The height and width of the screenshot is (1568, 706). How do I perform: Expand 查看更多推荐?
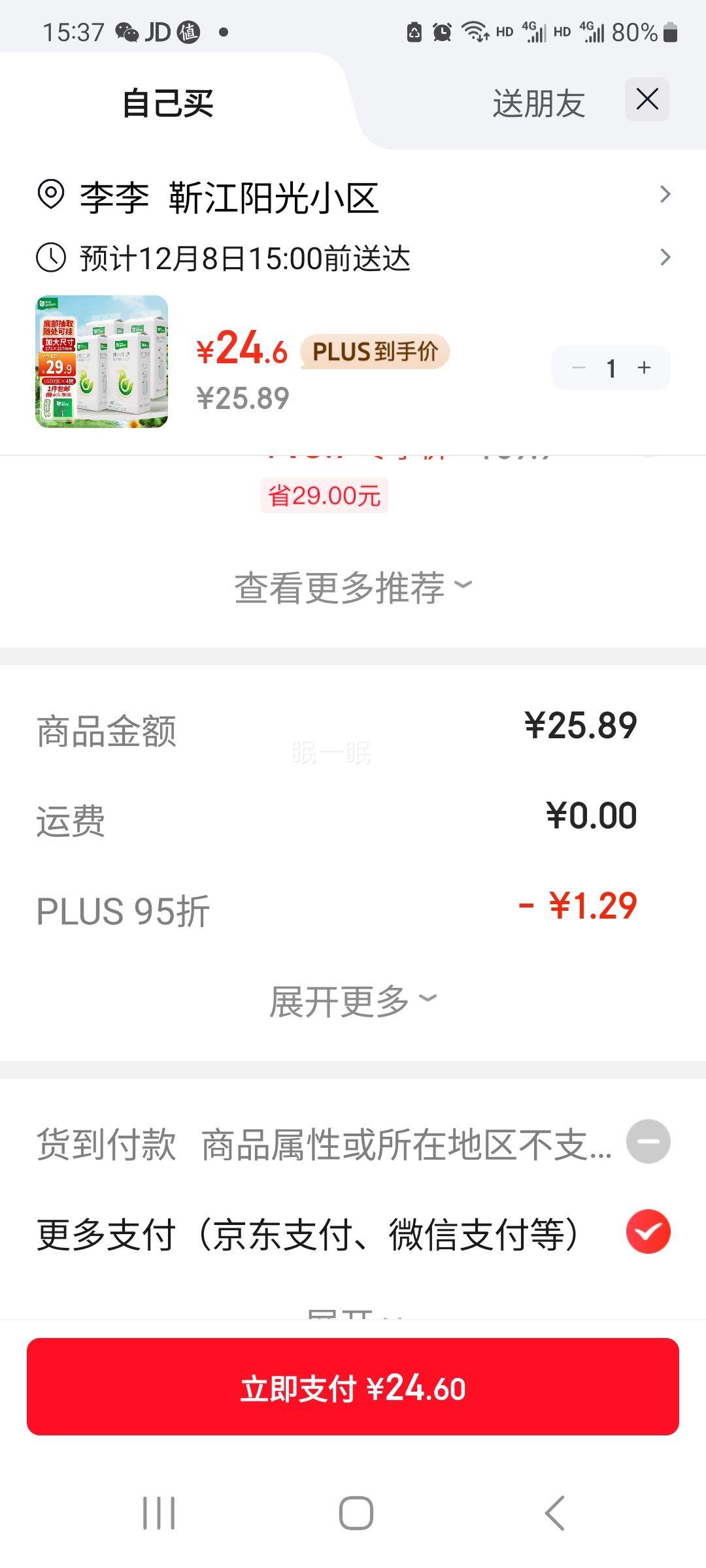(x=353, y=587)
